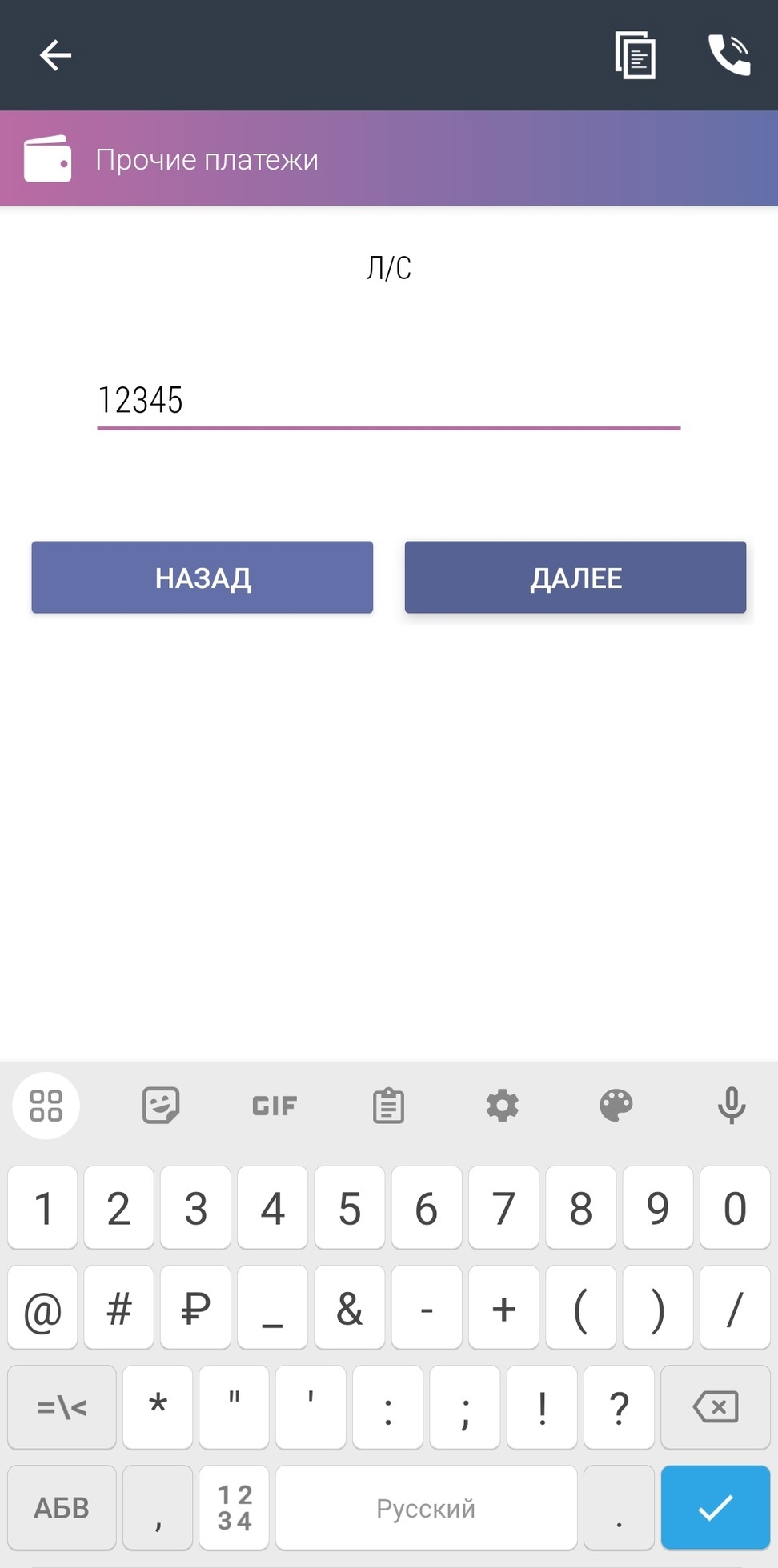The image size is (778, 1568).
Task: Tap the НАЗАД button
Action: coord(203,578)
